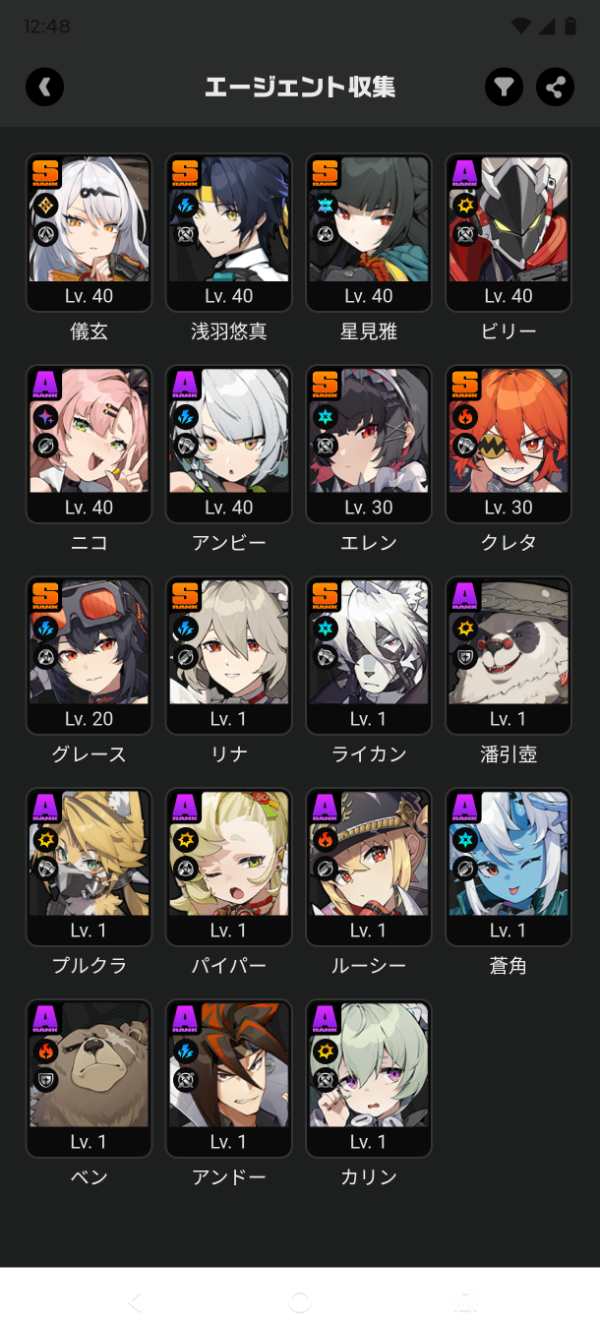Select ニコ agent tile
This screenshot has width=600, height=1333.
point(89,443)
